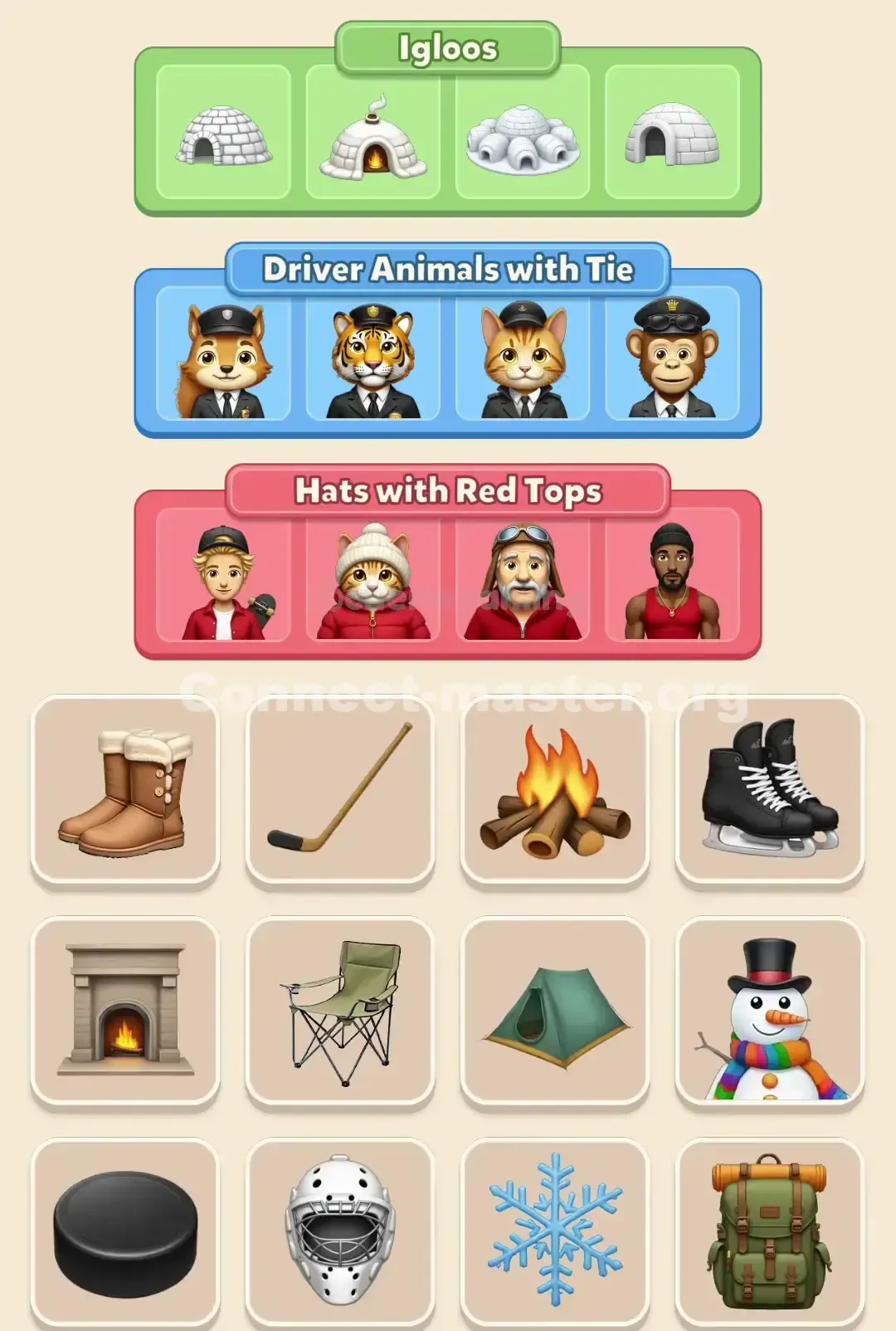Open the Driver Animals with Tie banner
The width and height of the screenshot is (896, 1331).
[448, 268]
